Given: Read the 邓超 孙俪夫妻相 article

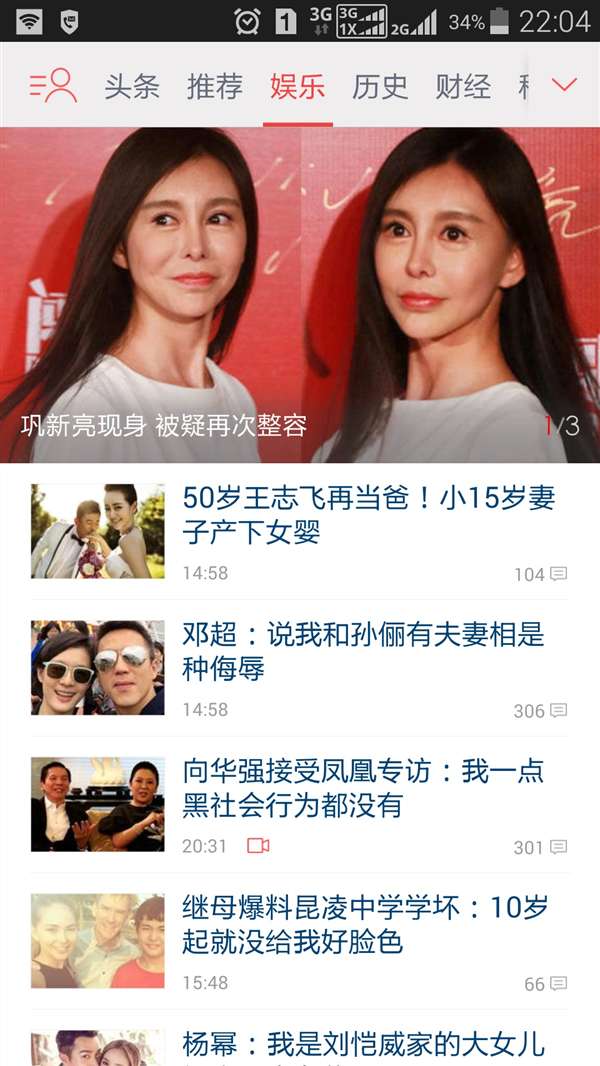Looking at the screenshot, I should pos(363,650).
